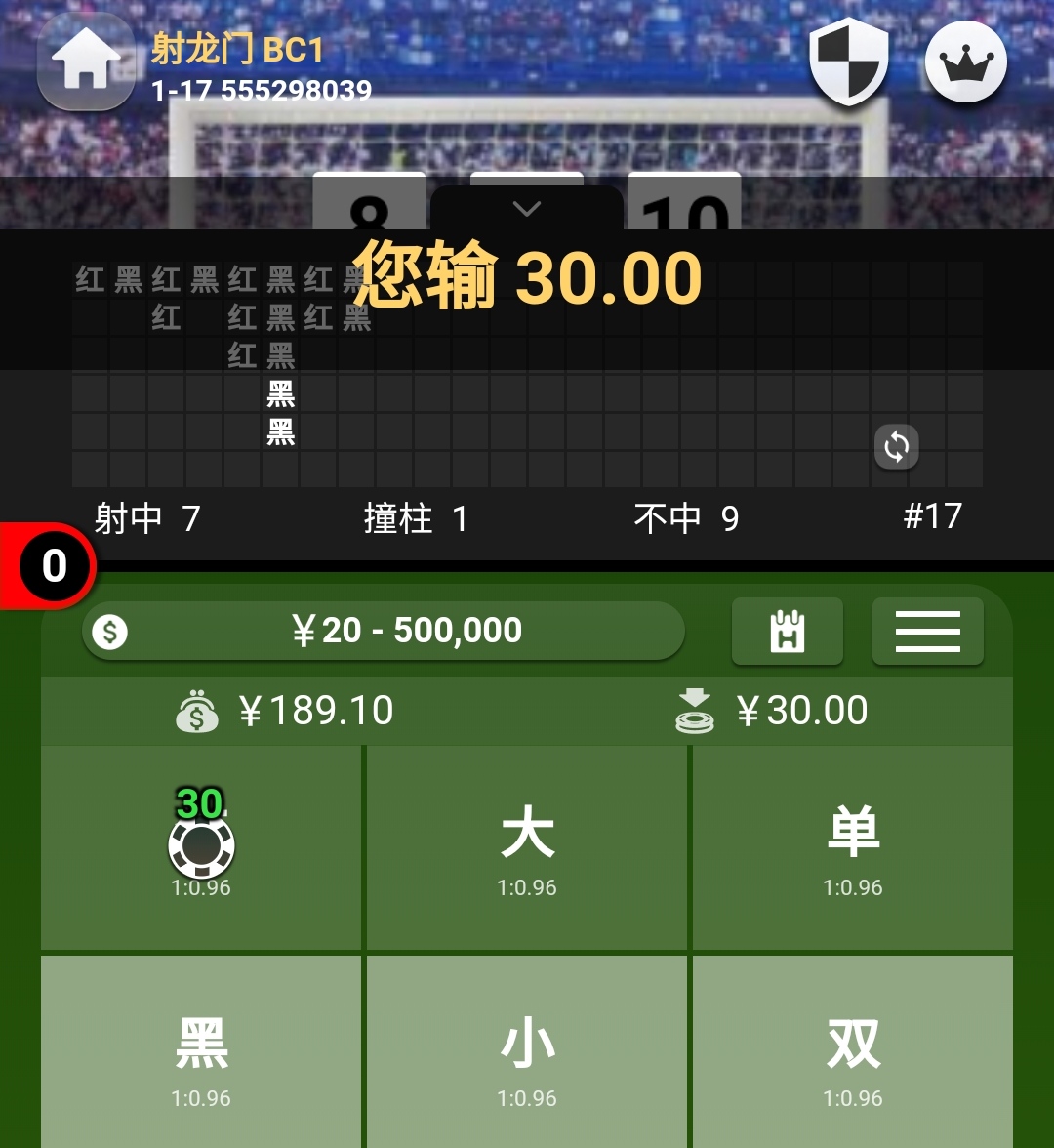Open the crown VIP icon
1054x1148 pixels.
965,62
